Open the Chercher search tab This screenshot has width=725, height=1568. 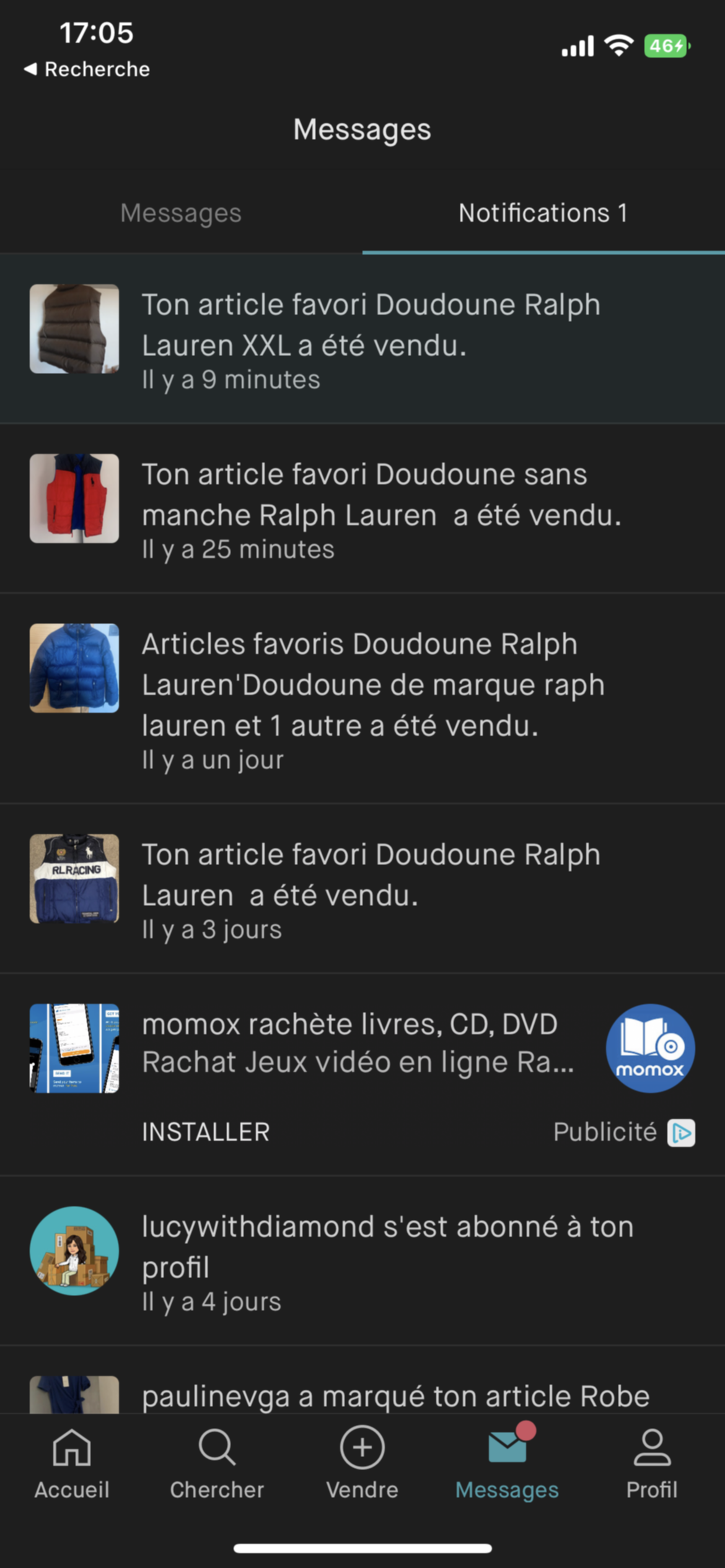tap(217, 1464)
